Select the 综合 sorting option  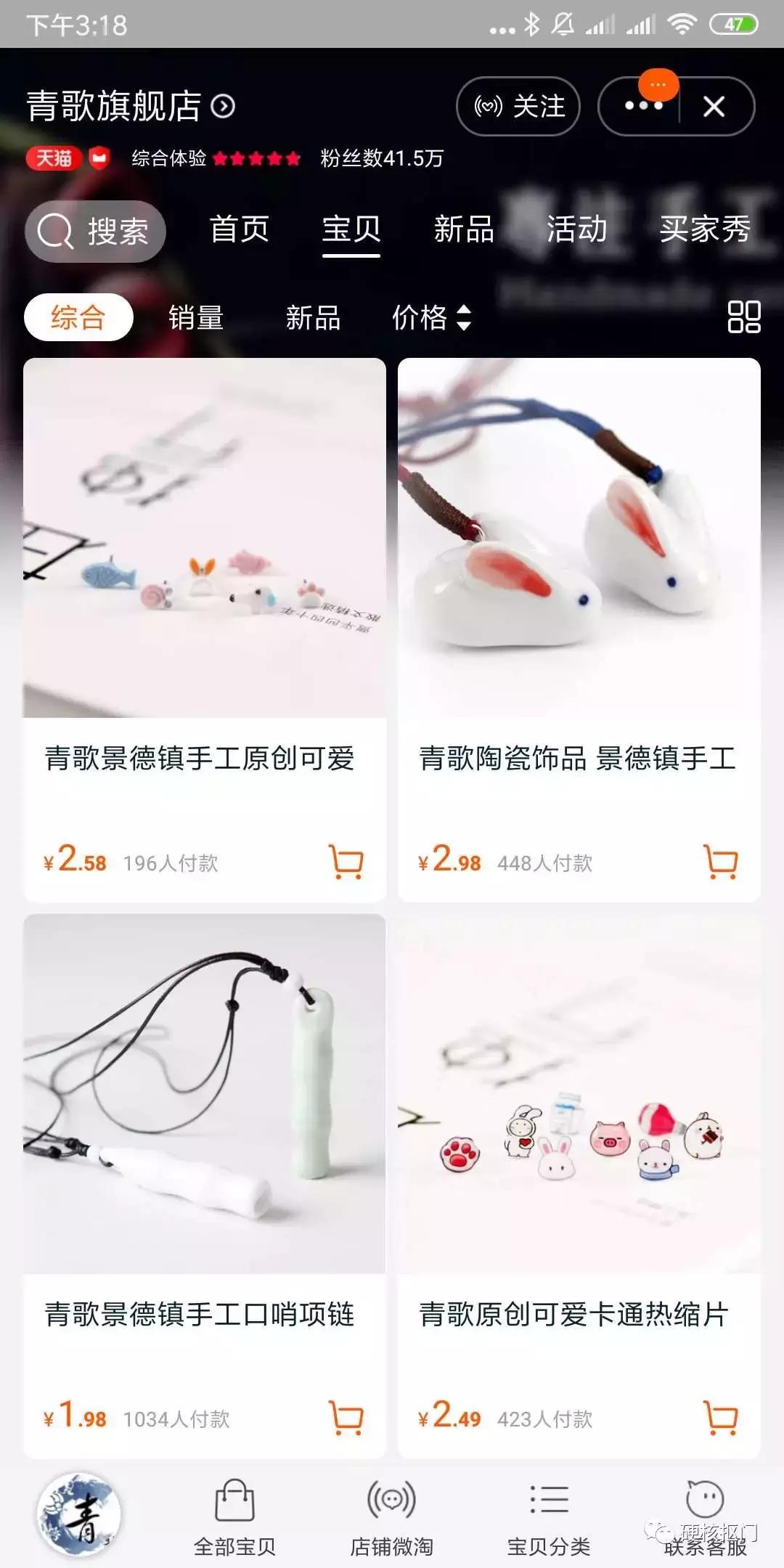click(x=77, y=316)
